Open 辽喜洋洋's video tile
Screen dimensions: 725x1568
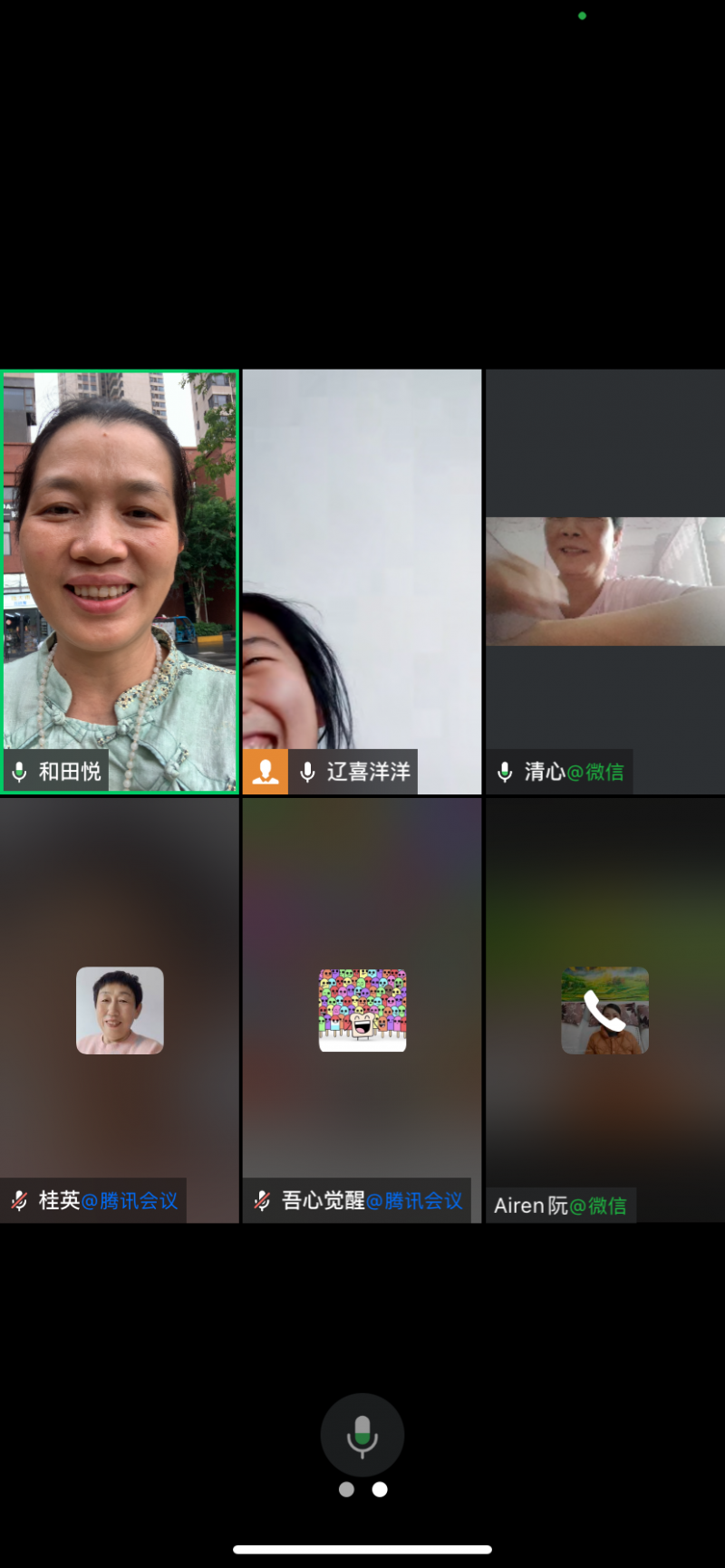(x=362, y=582)
